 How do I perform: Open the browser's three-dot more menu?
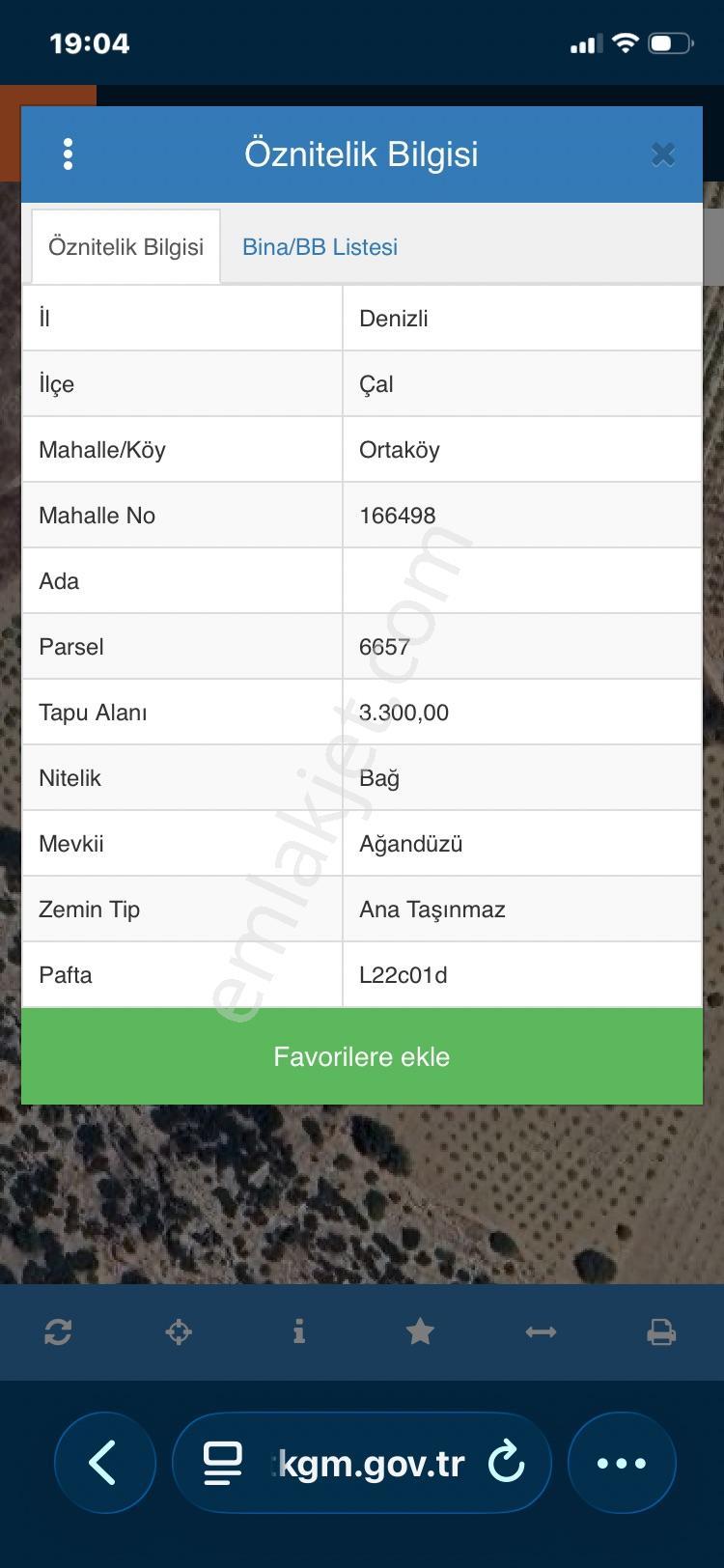click(x=622, y=1463)
